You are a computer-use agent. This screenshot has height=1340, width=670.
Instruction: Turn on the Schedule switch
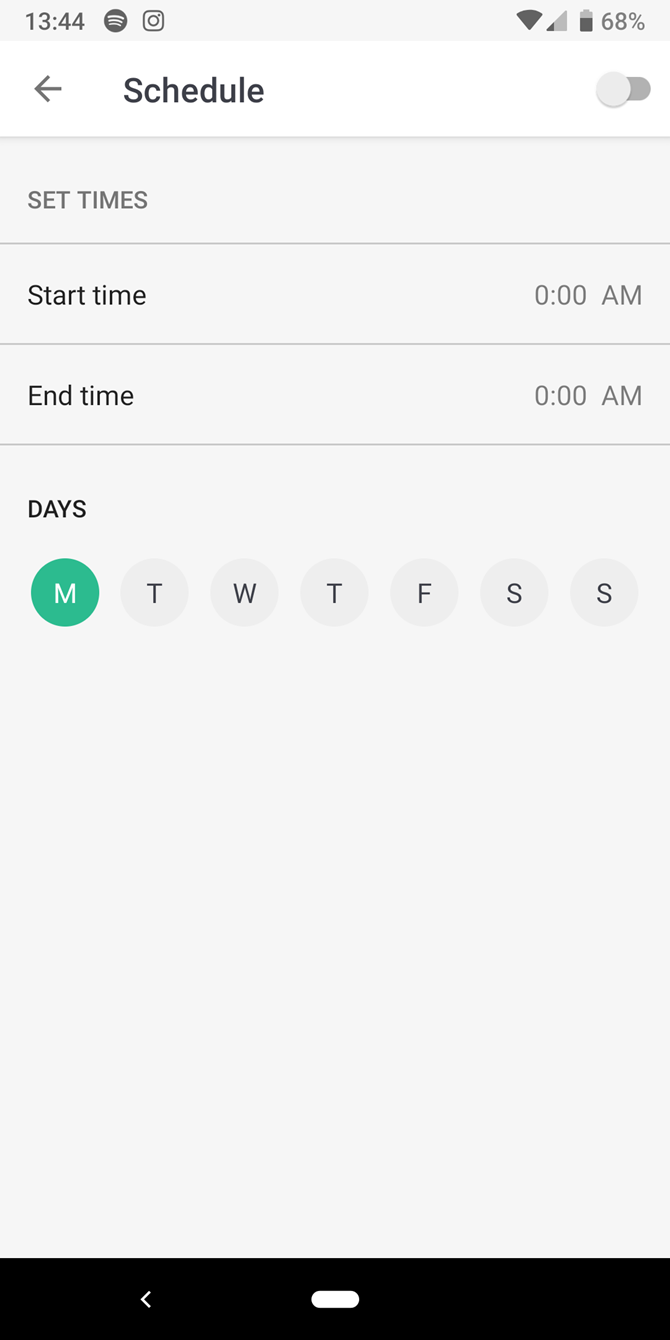point(624,90)
